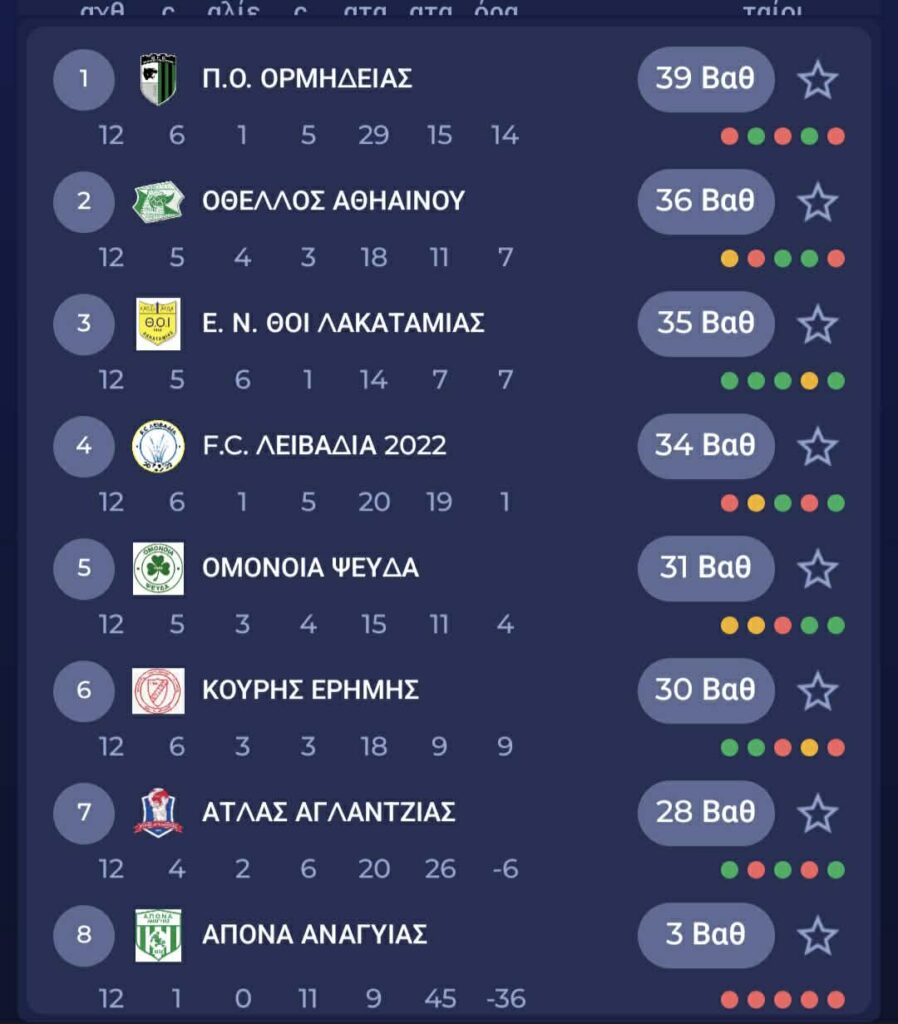898x1024 pixels.
Task: Mark F.C. ΛΕΙΒΑΔΙΑ 2022 as favorite
Action: pos(817,445)
